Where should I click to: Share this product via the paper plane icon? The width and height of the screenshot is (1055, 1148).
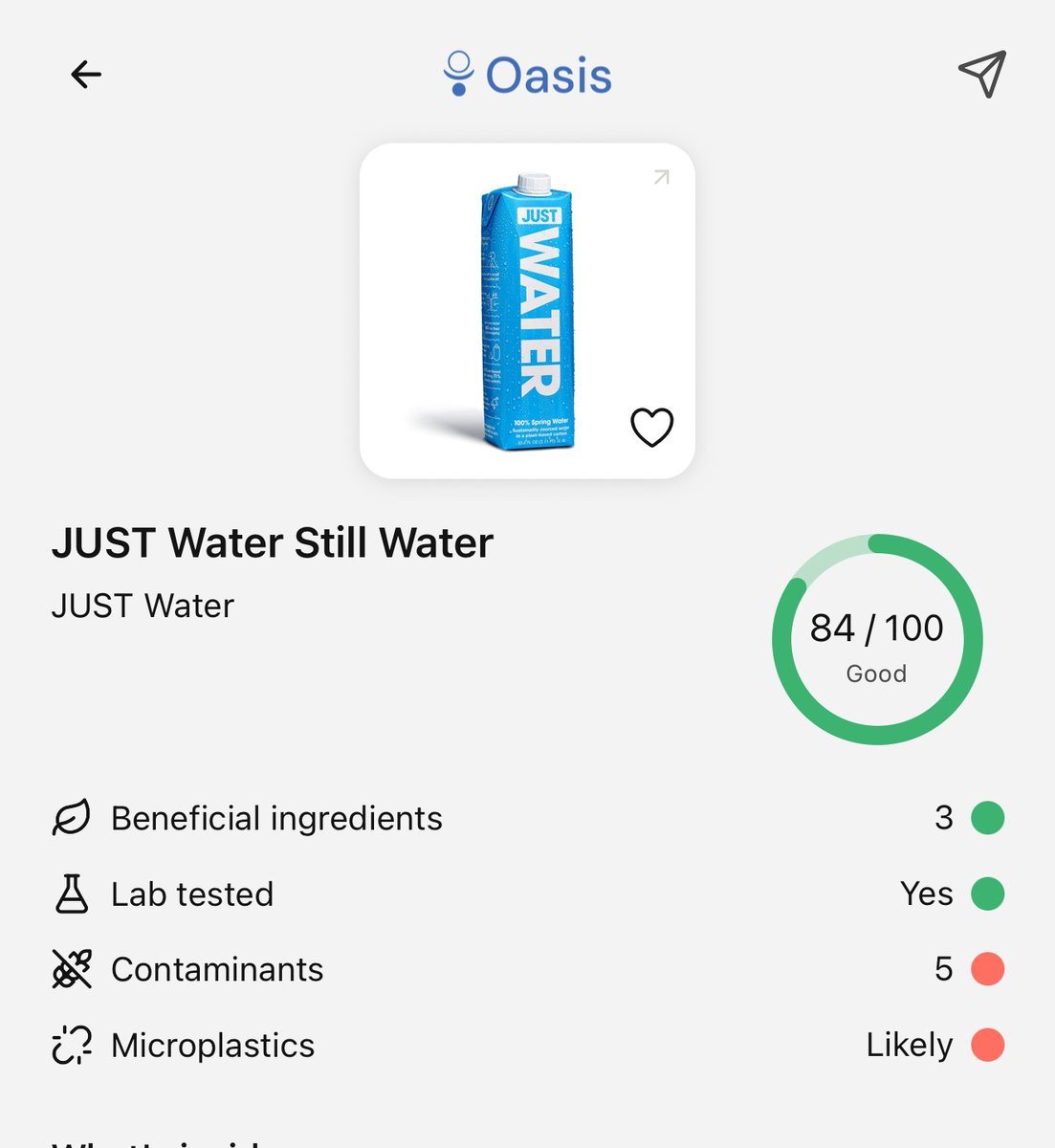click(982, 74)
